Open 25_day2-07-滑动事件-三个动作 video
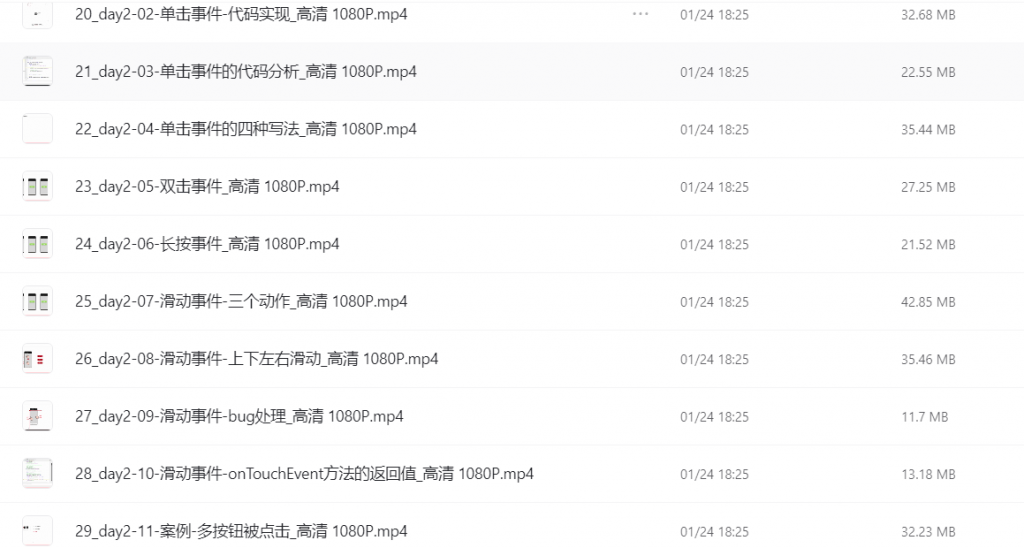Viewport: 1024px width, 548px height. pyautogui.click(x=240, y=301)
